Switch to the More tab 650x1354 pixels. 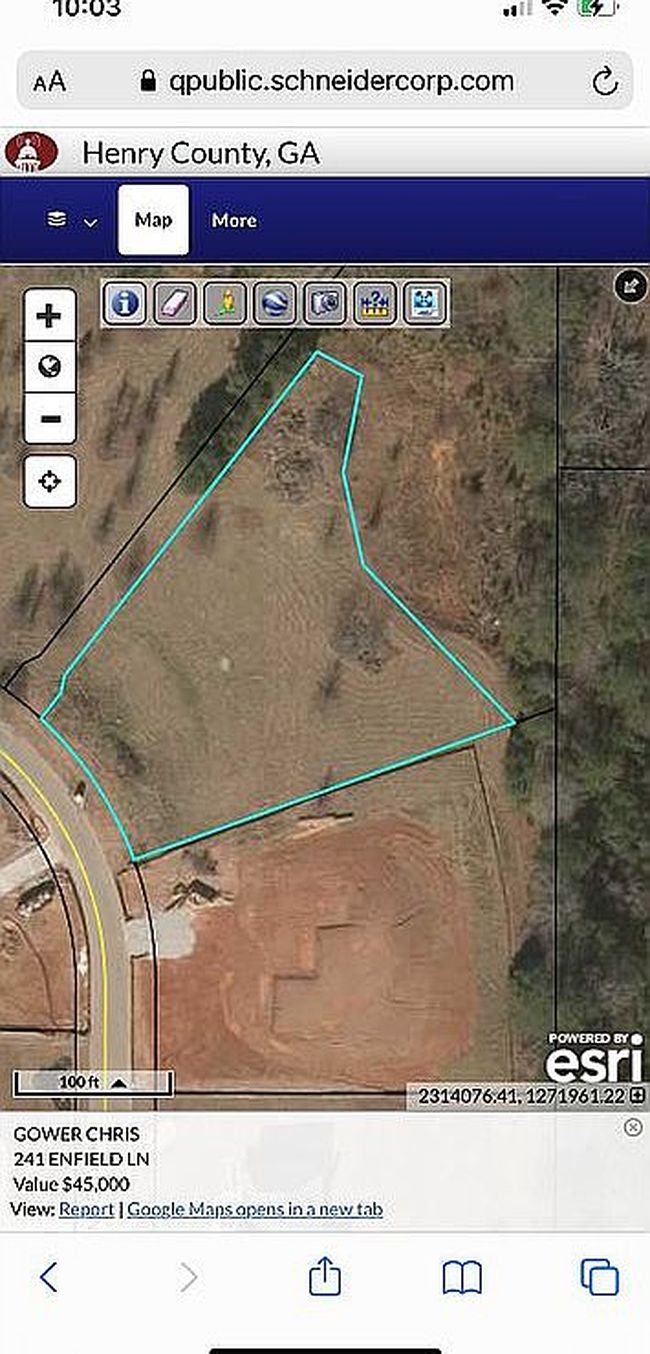click(234, 220)
